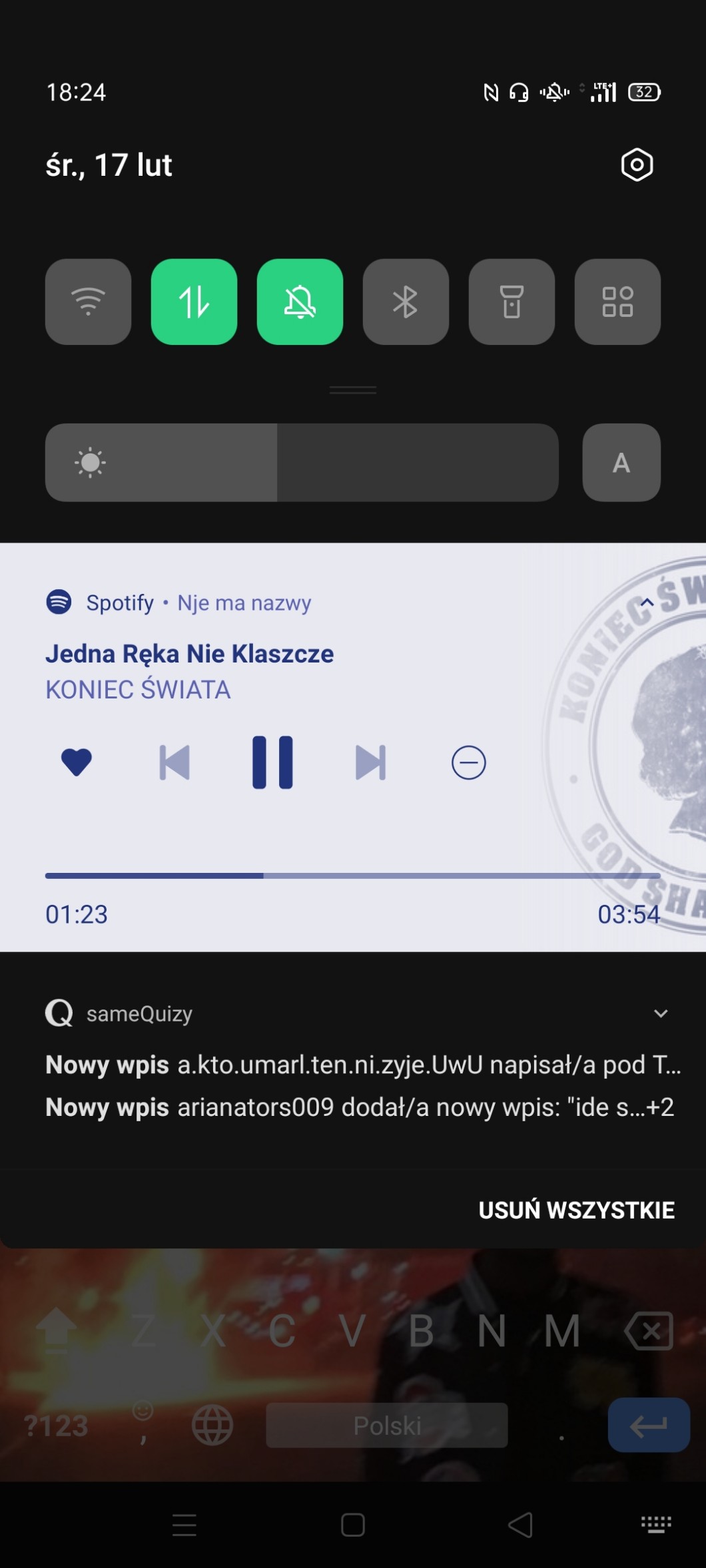
Task: Unlike the song with the heart icon
Action: click(76, 762)
